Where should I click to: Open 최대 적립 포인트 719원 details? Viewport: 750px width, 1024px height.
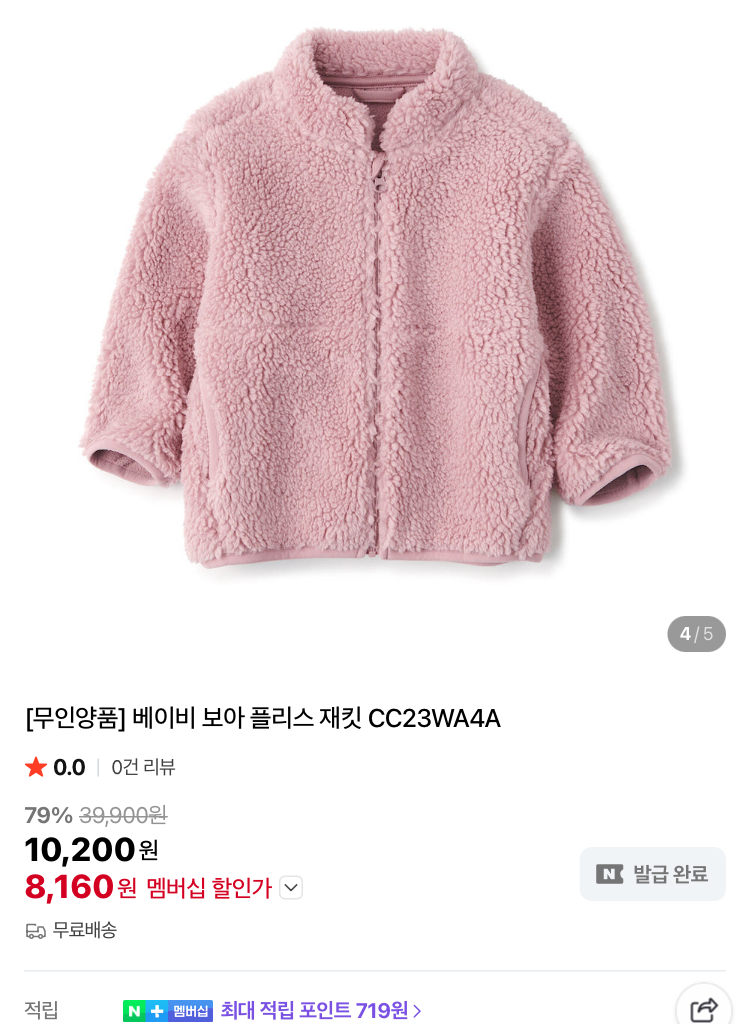[321, 1010]
